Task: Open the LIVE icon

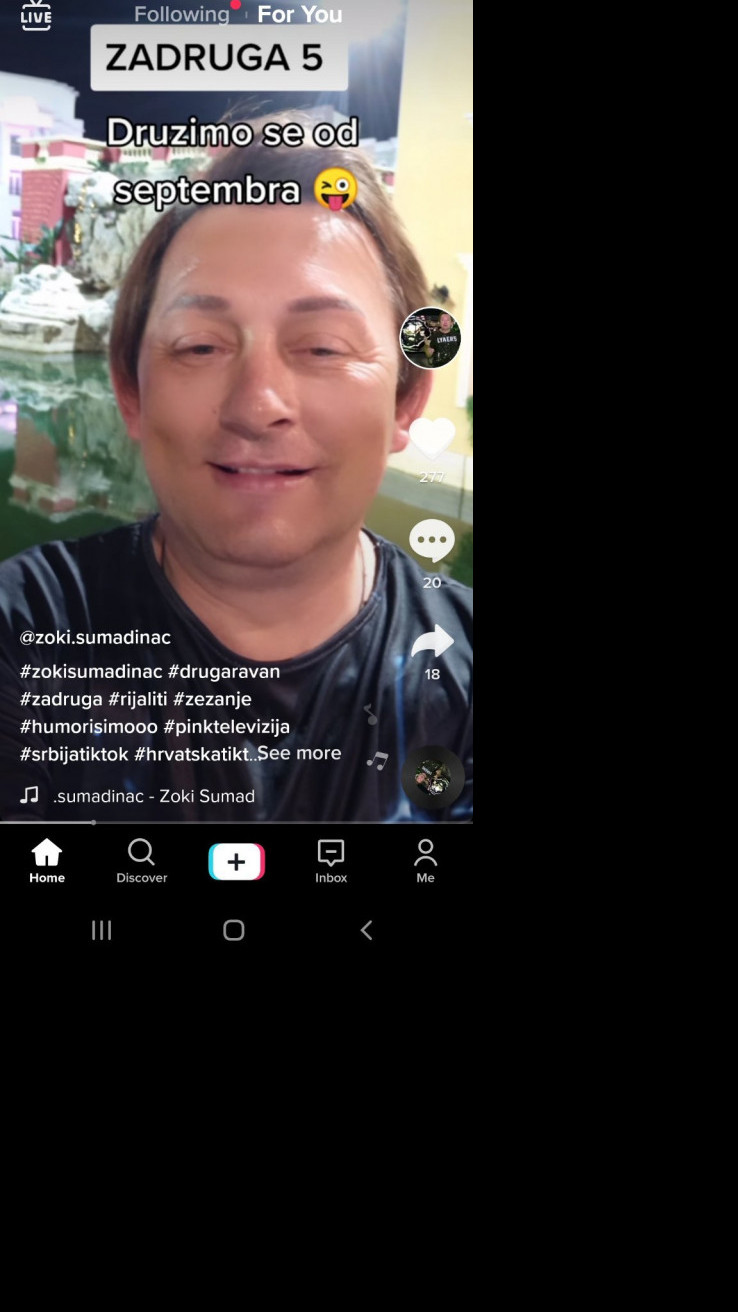Action: point(36,14)
